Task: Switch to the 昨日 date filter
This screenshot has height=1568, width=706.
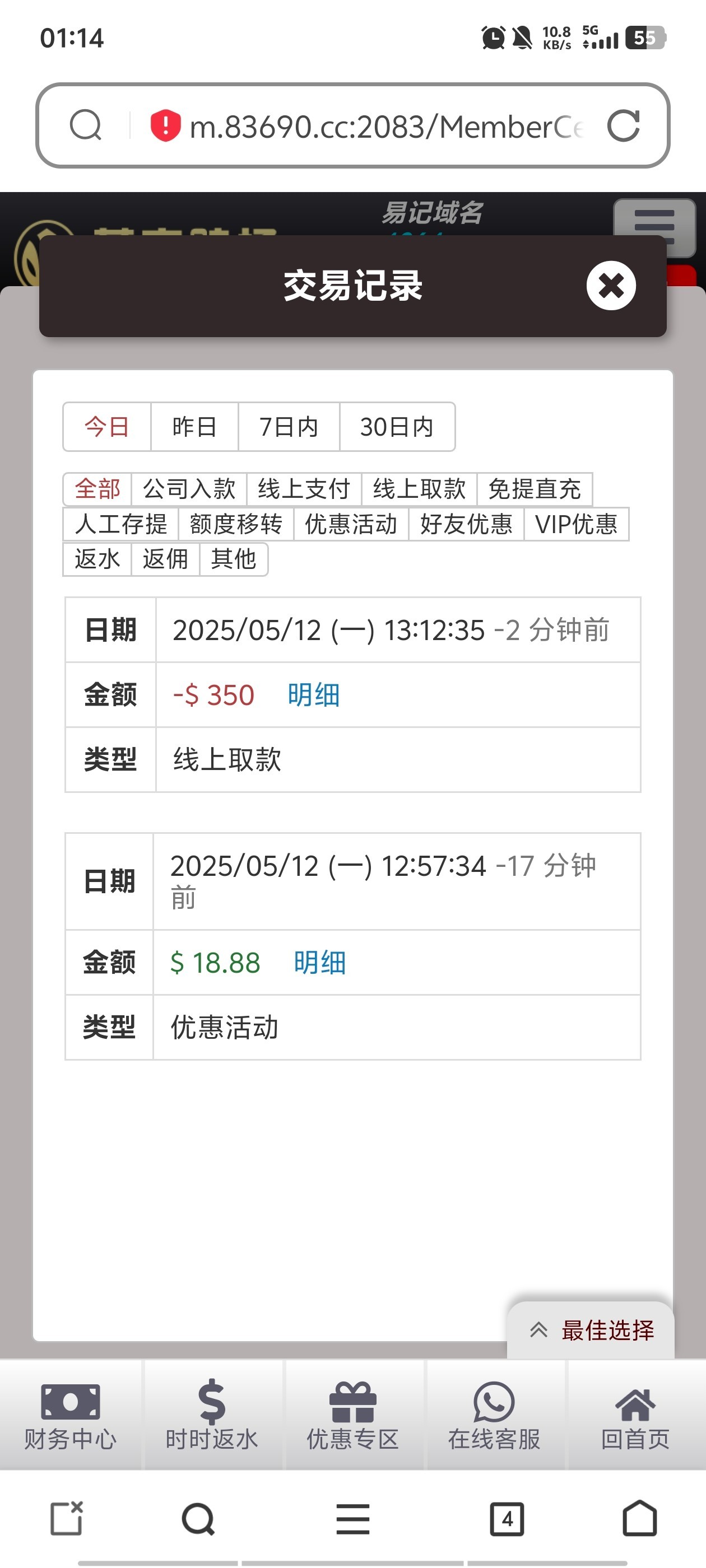Action: click(194, 427)
